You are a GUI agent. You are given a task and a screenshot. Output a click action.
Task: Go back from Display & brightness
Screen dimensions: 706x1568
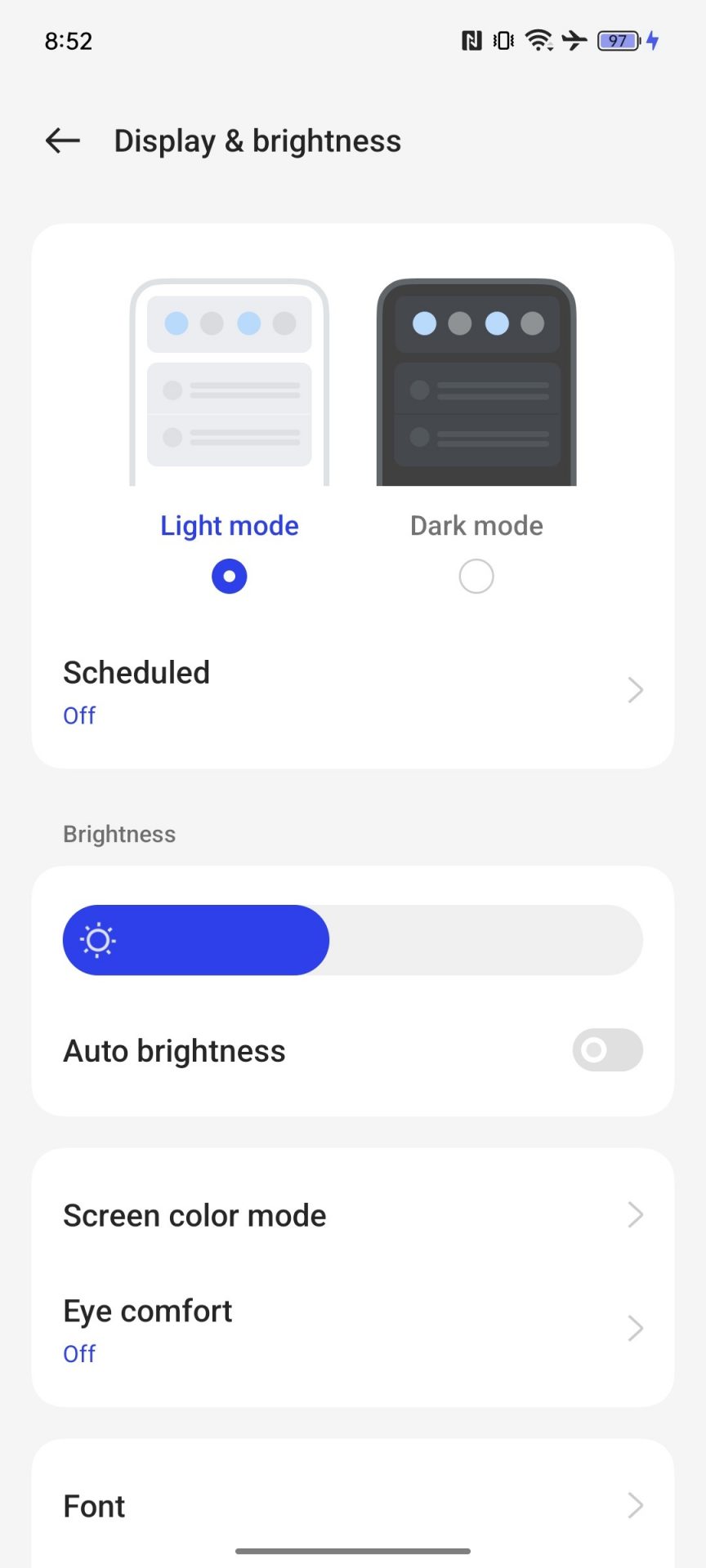(63, 141)
